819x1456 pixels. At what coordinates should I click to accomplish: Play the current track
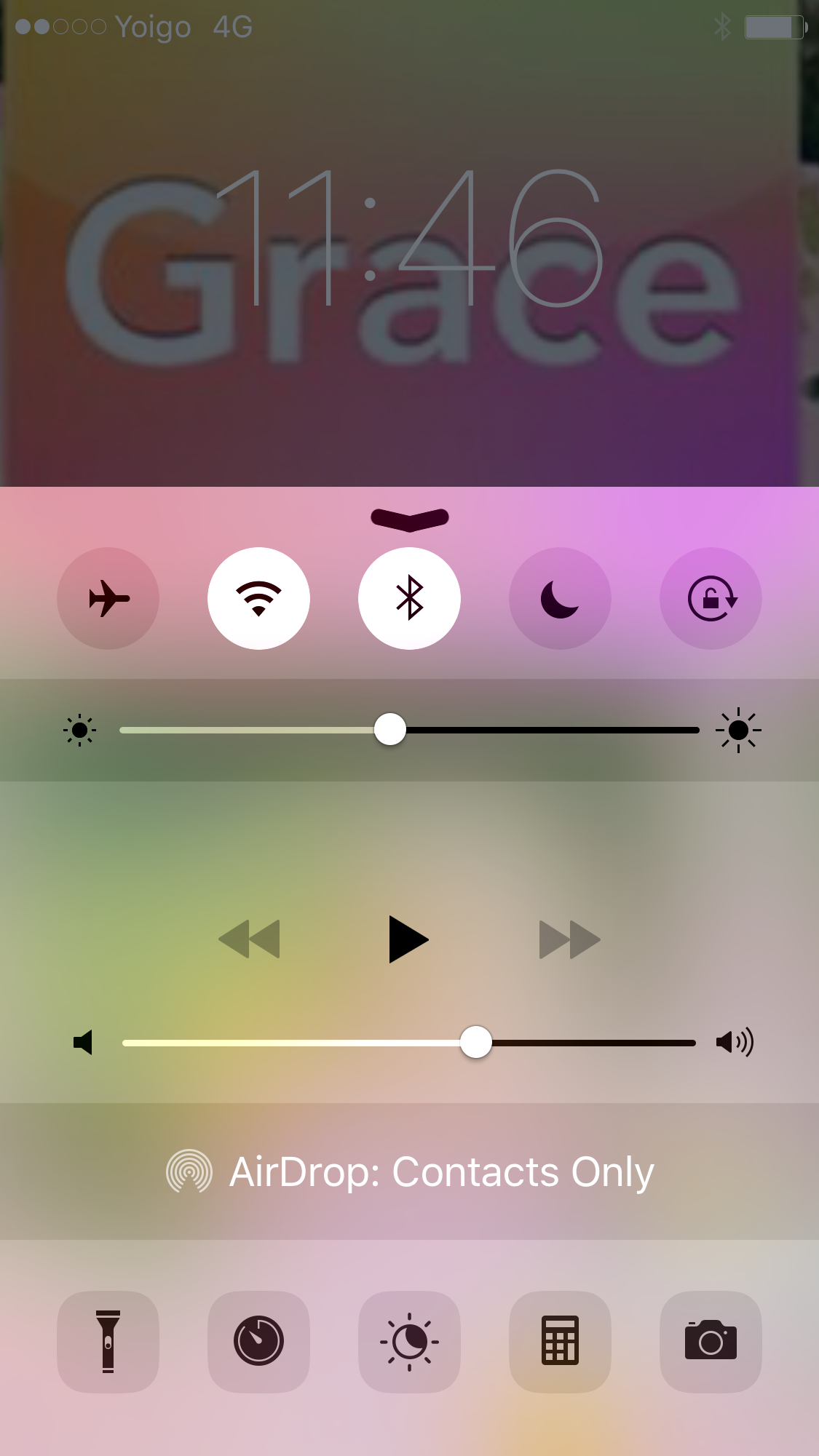coord(408,939)
